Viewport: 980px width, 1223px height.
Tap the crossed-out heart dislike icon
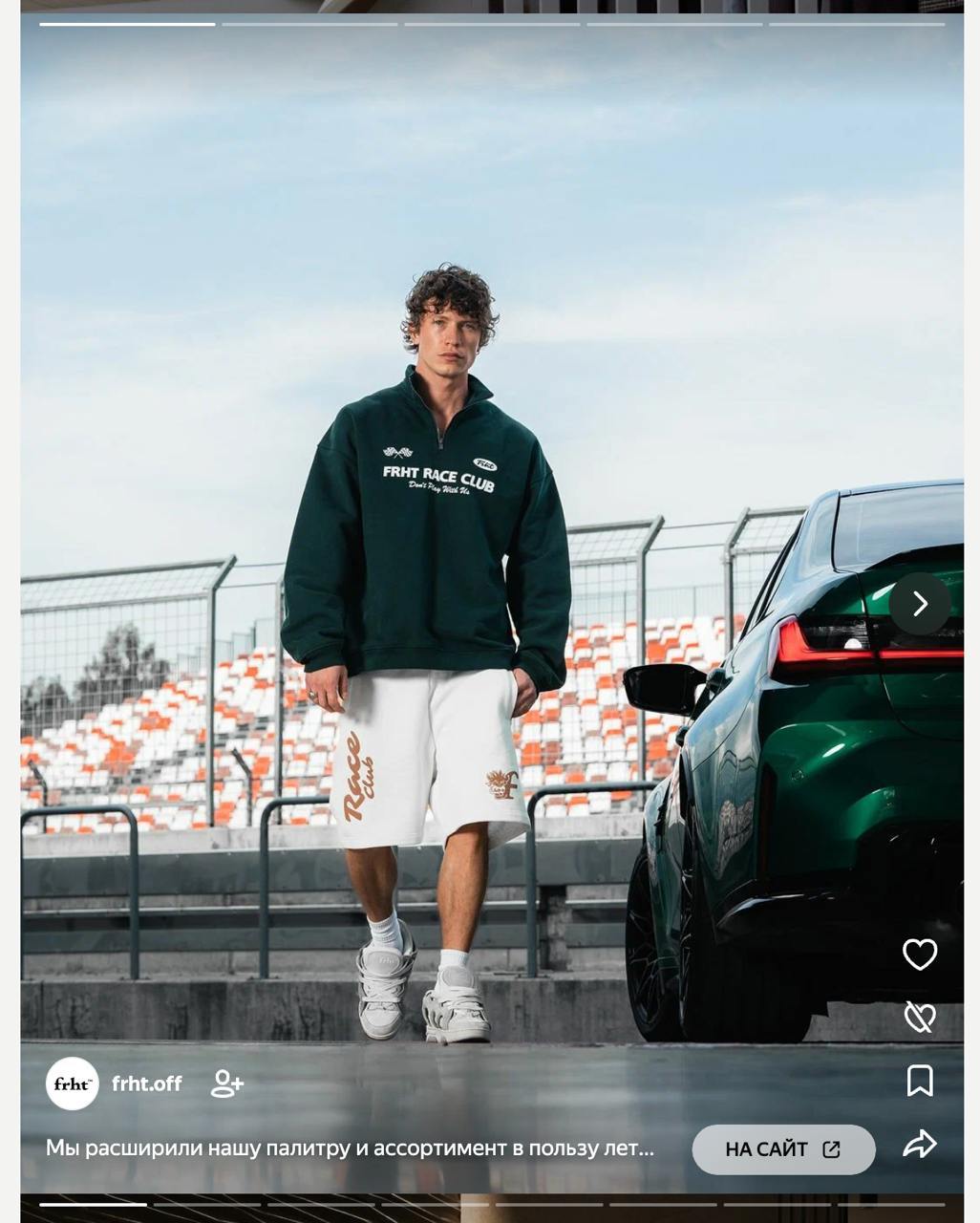[x=920, y=1018]
